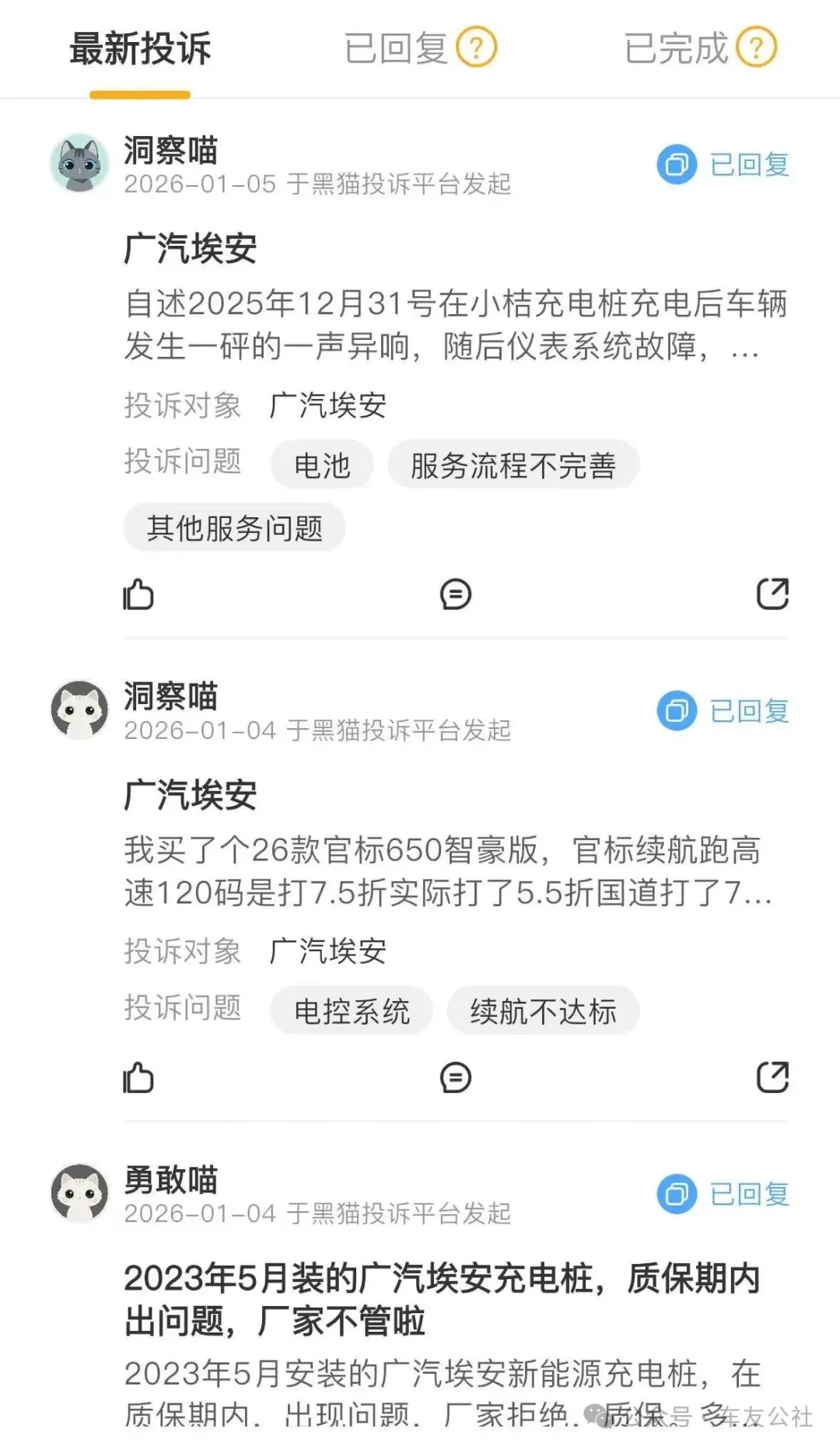The width and height of the screenshot is (840, 1450).
Task: Share the 2026-01-05 广汽埃安 complaint
Action: pyautogui.click(x=772, y=594)
